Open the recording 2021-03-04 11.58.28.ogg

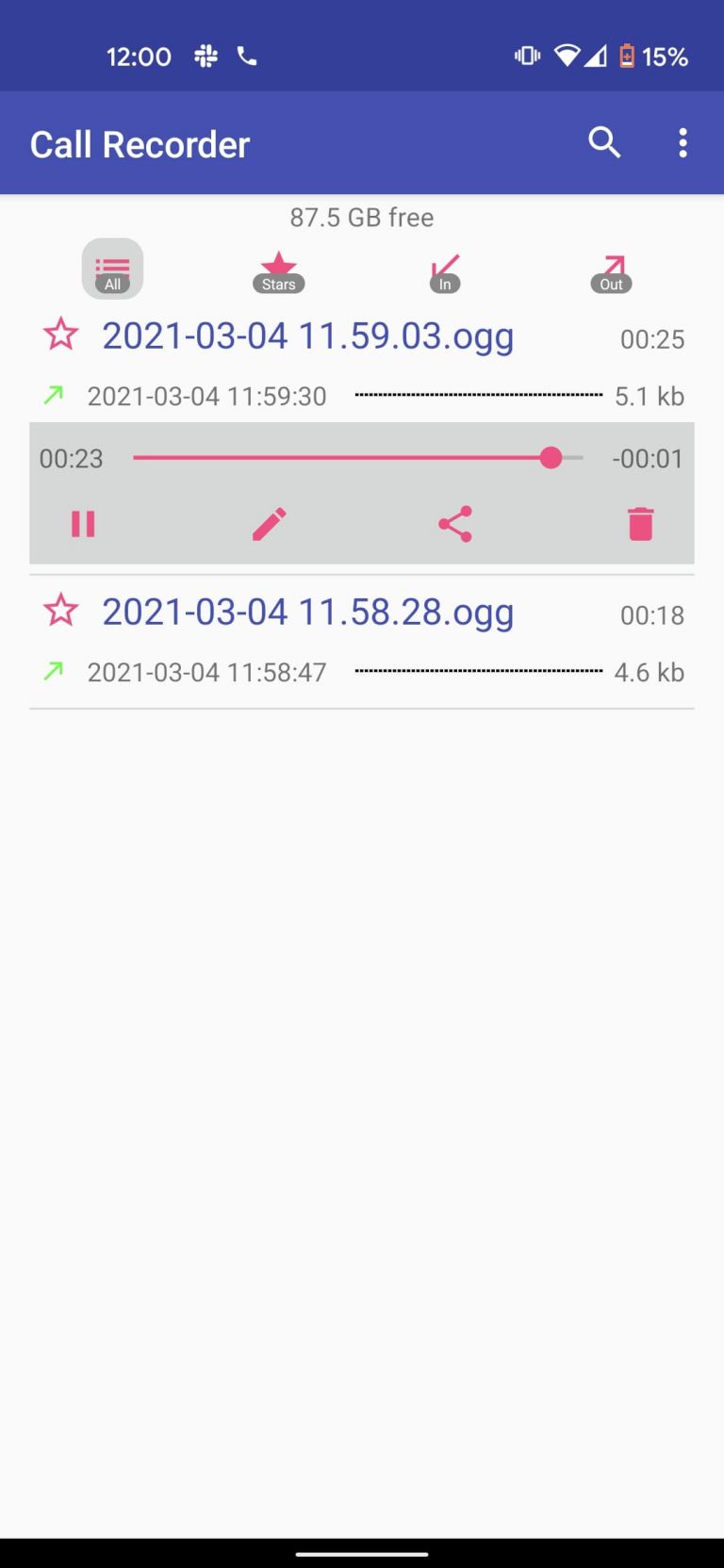tap(307, 611)
